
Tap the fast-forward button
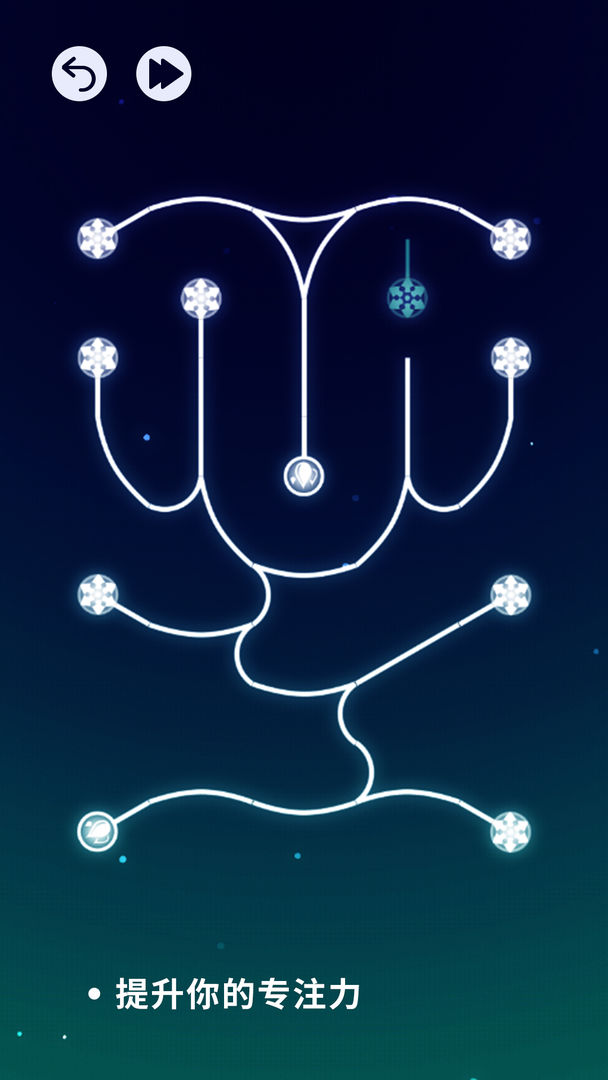[x=163, y=74]
